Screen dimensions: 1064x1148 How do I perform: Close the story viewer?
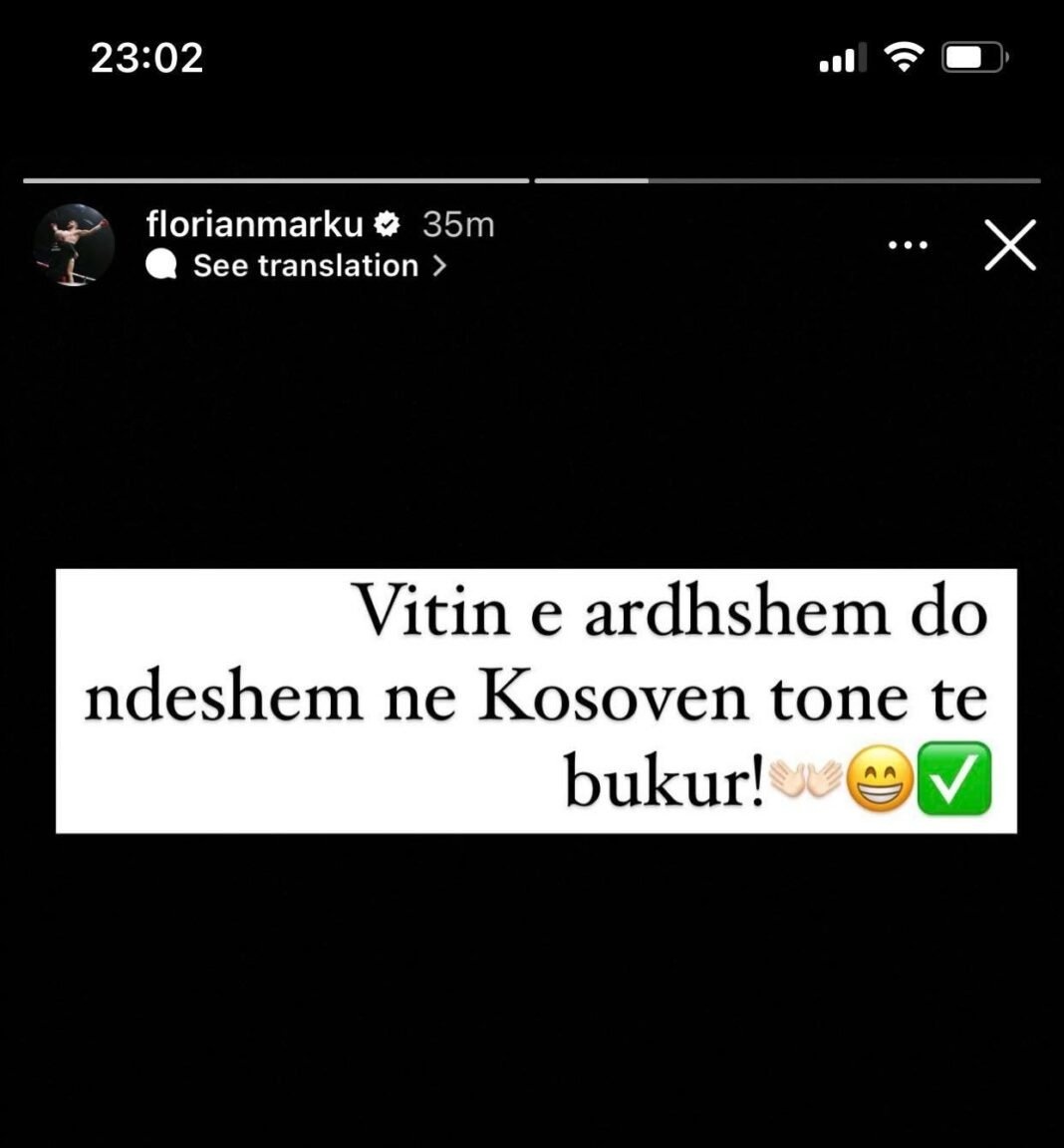coord(1009,245)
